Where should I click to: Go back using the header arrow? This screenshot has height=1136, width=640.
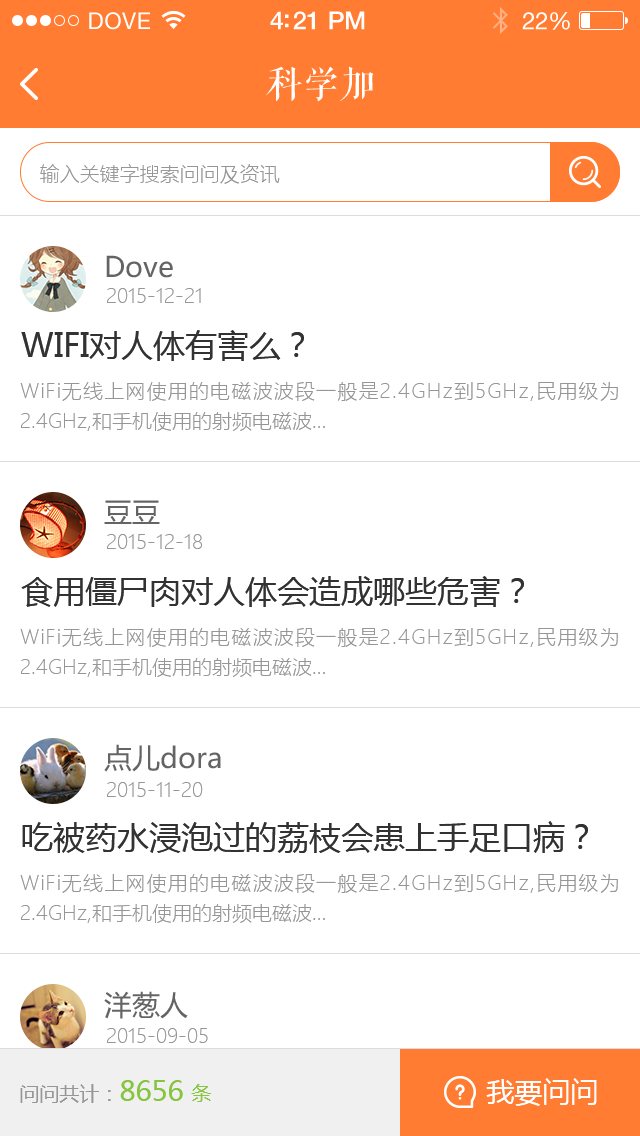point(30,84)
